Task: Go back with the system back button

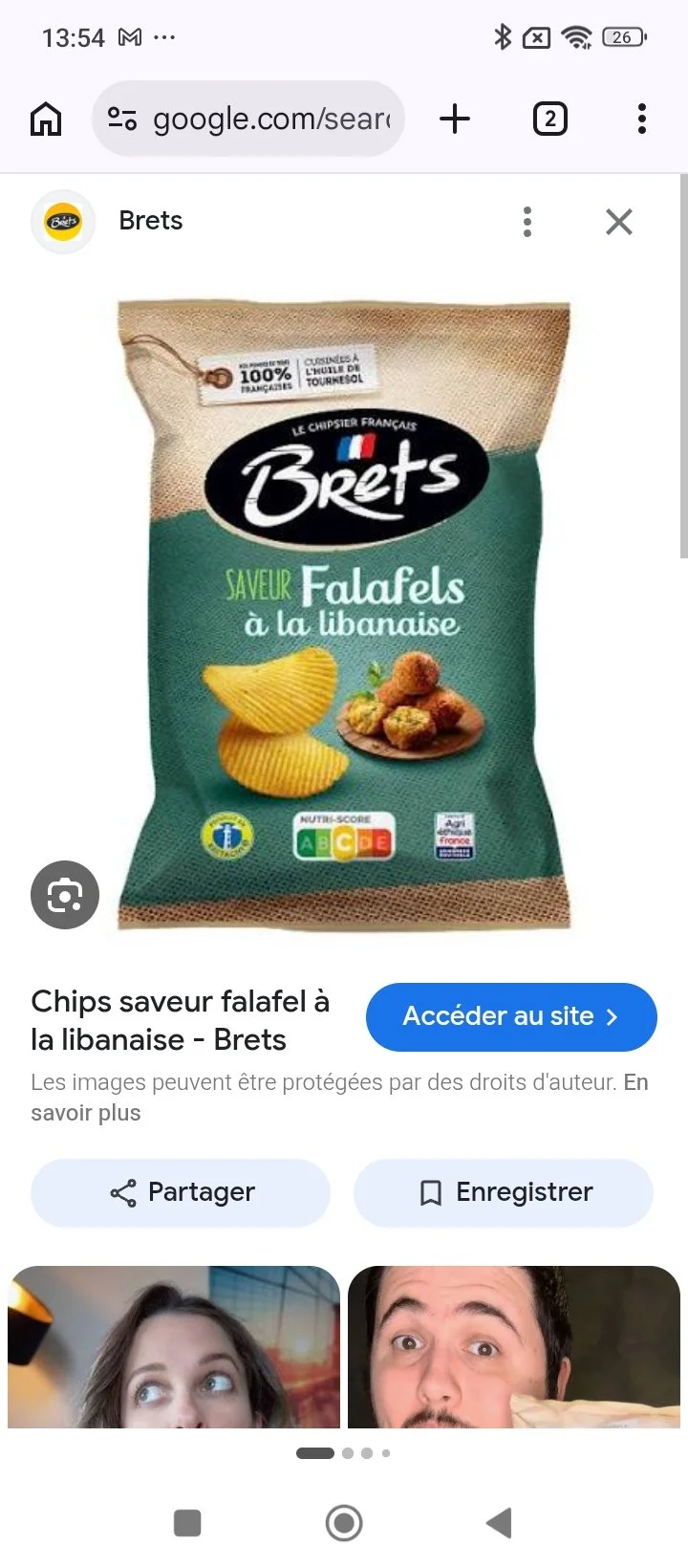Action: (500, 1522)
